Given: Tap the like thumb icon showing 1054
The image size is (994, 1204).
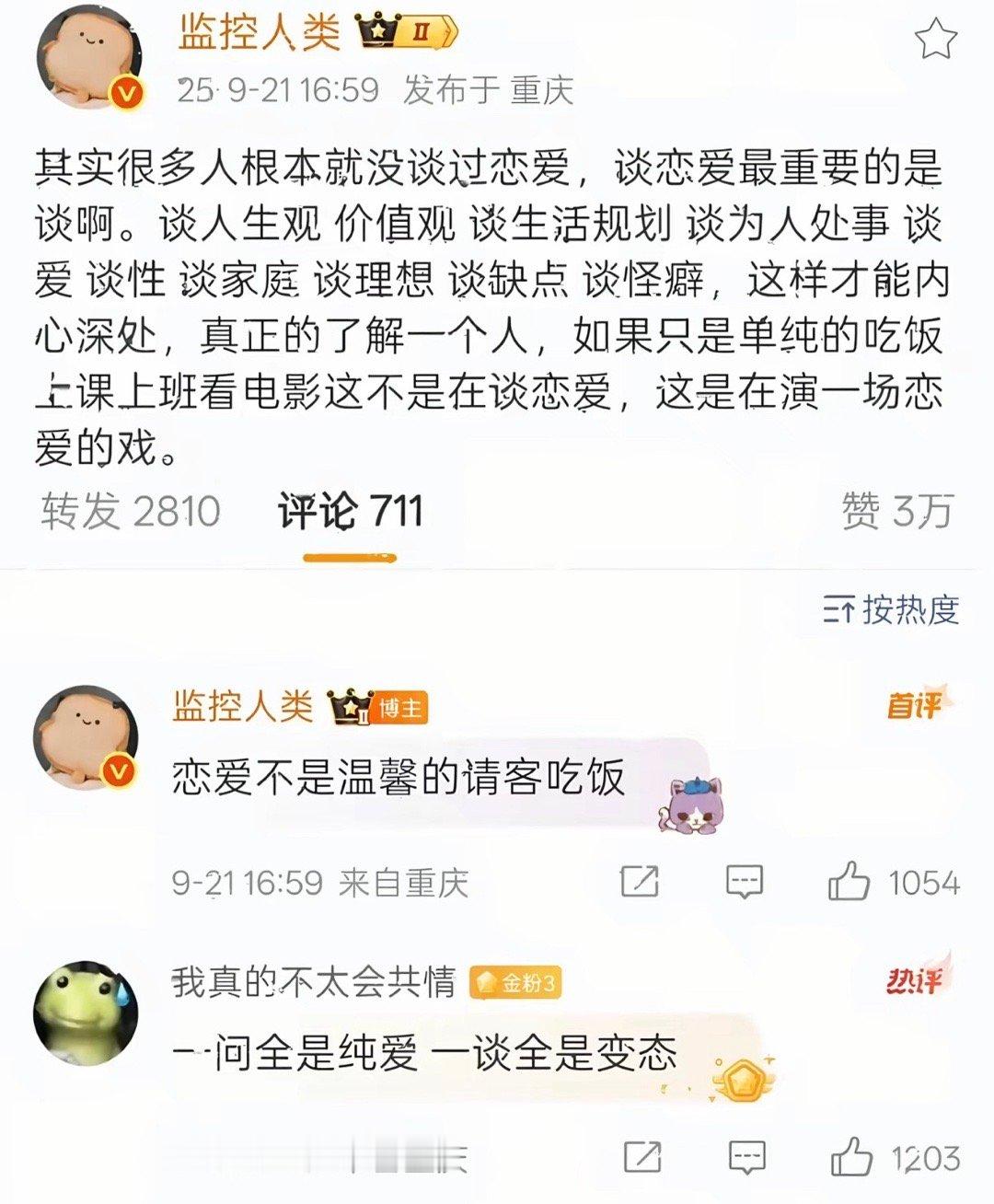Looking at the screenshot, I should 849,879.
